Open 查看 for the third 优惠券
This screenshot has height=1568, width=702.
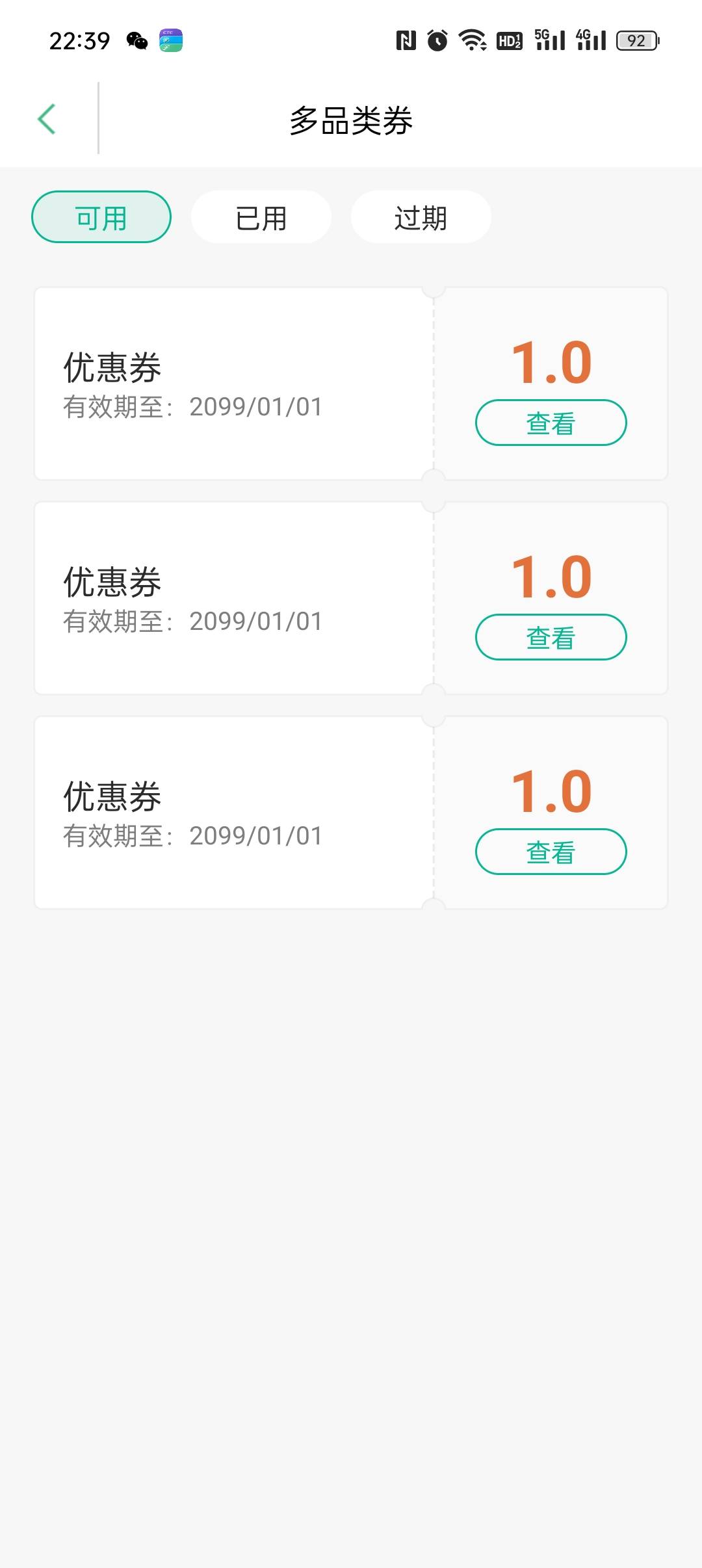click(551, 852)
